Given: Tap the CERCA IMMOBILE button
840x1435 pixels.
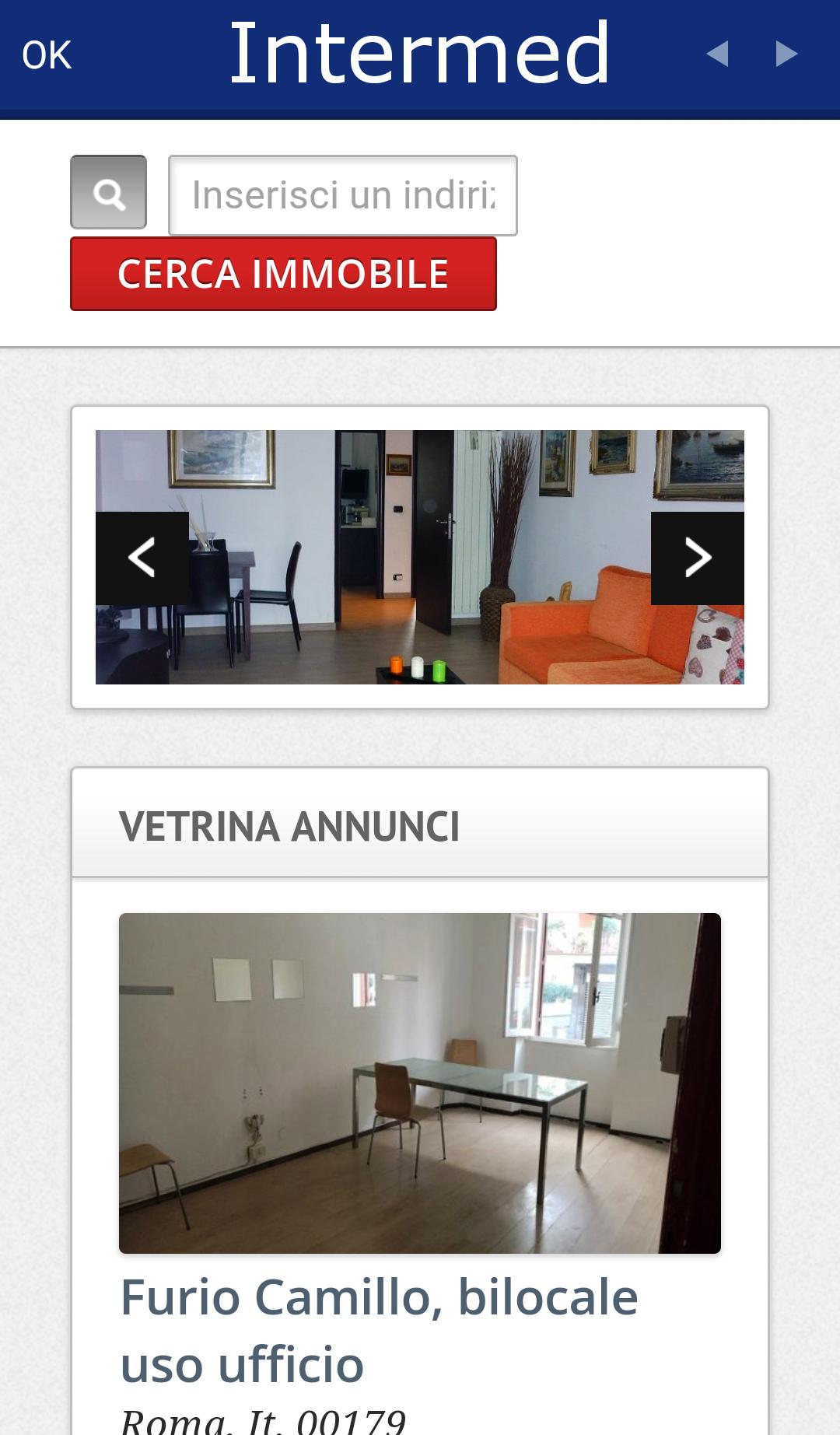Looking at the screenshot, I should (x=283, y=274).
